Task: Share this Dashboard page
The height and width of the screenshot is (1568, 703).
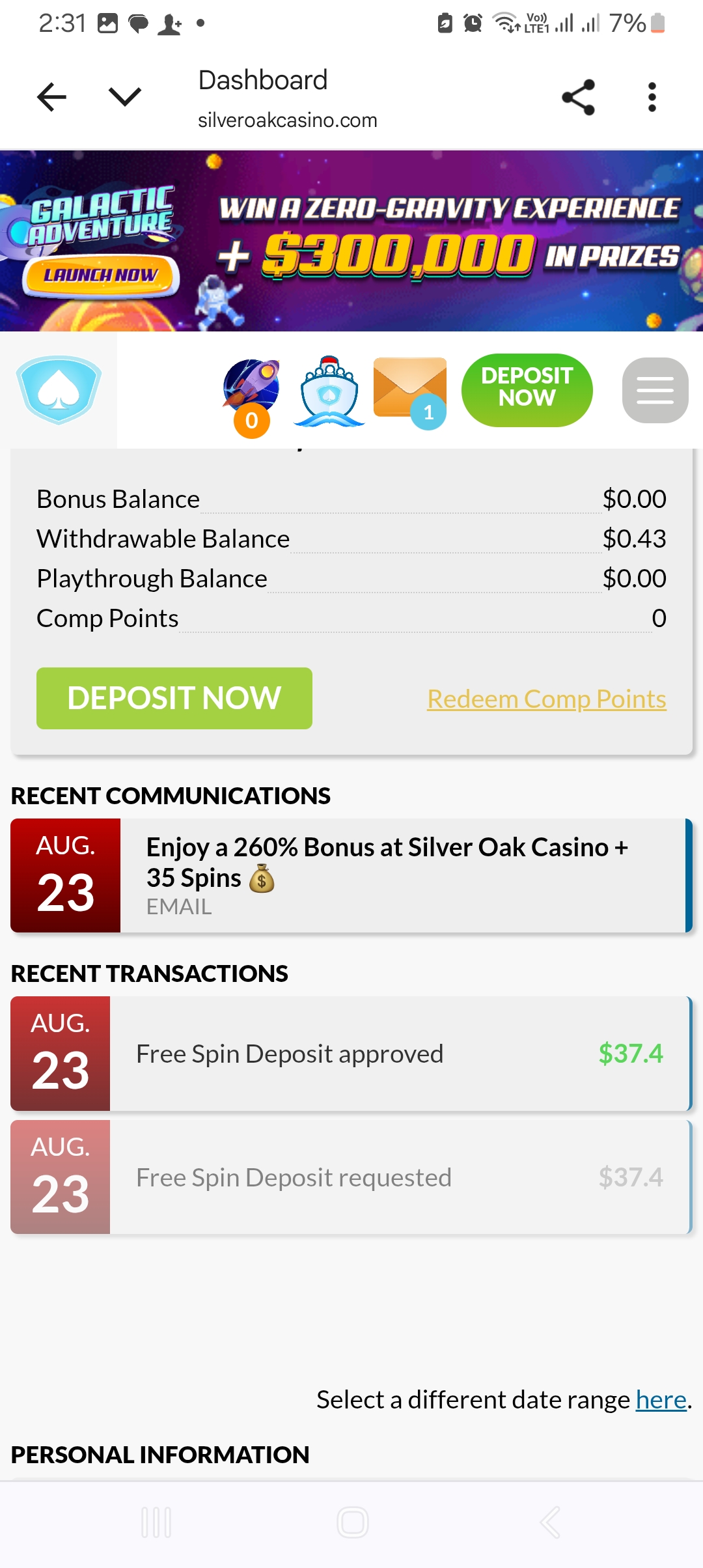Action: click(578, 98)
